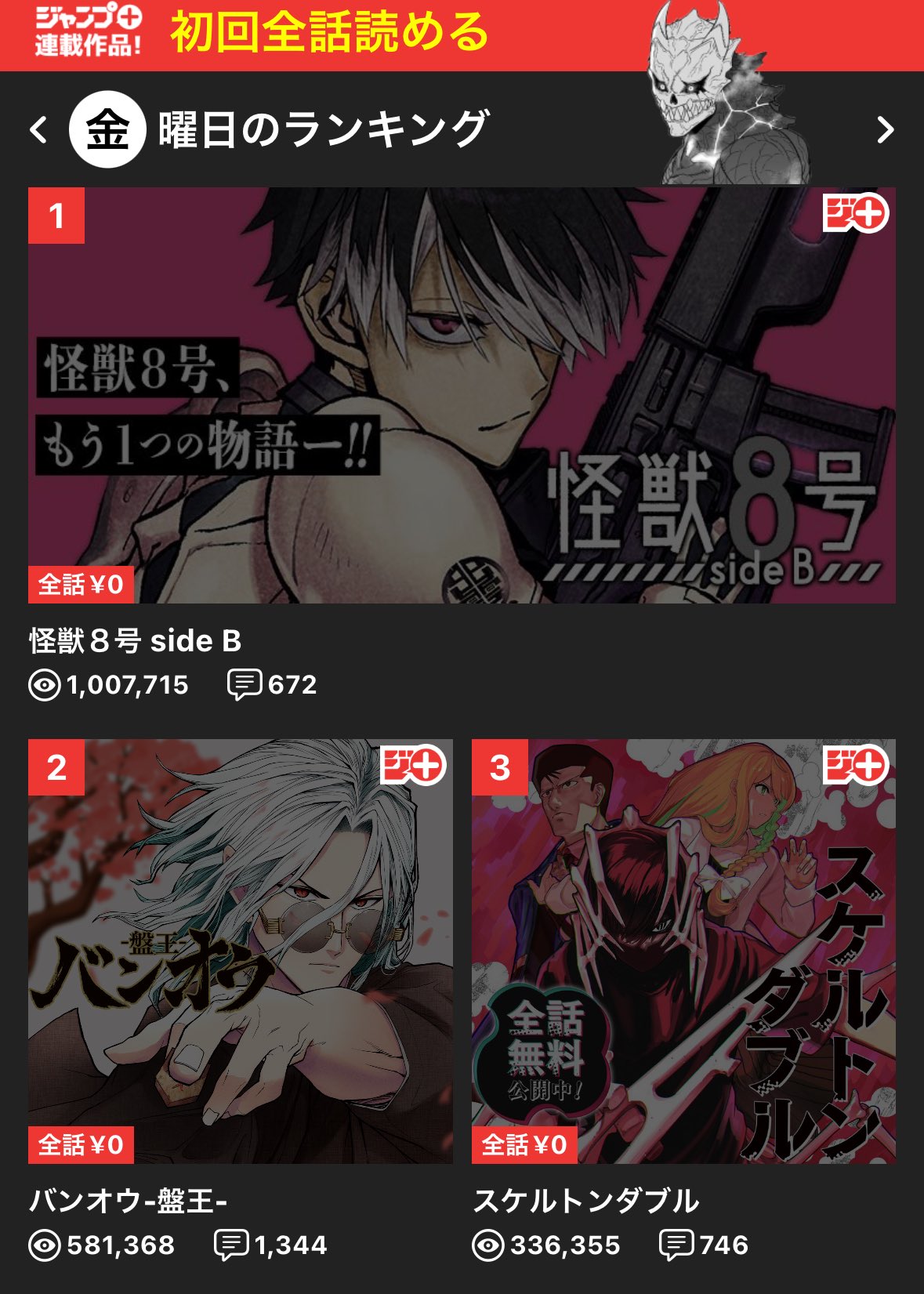Image resolution: width=924 pixels, height=1294 pixels.
Task: Open the スケルトンダブル manga card
Action: click(683, 951)
